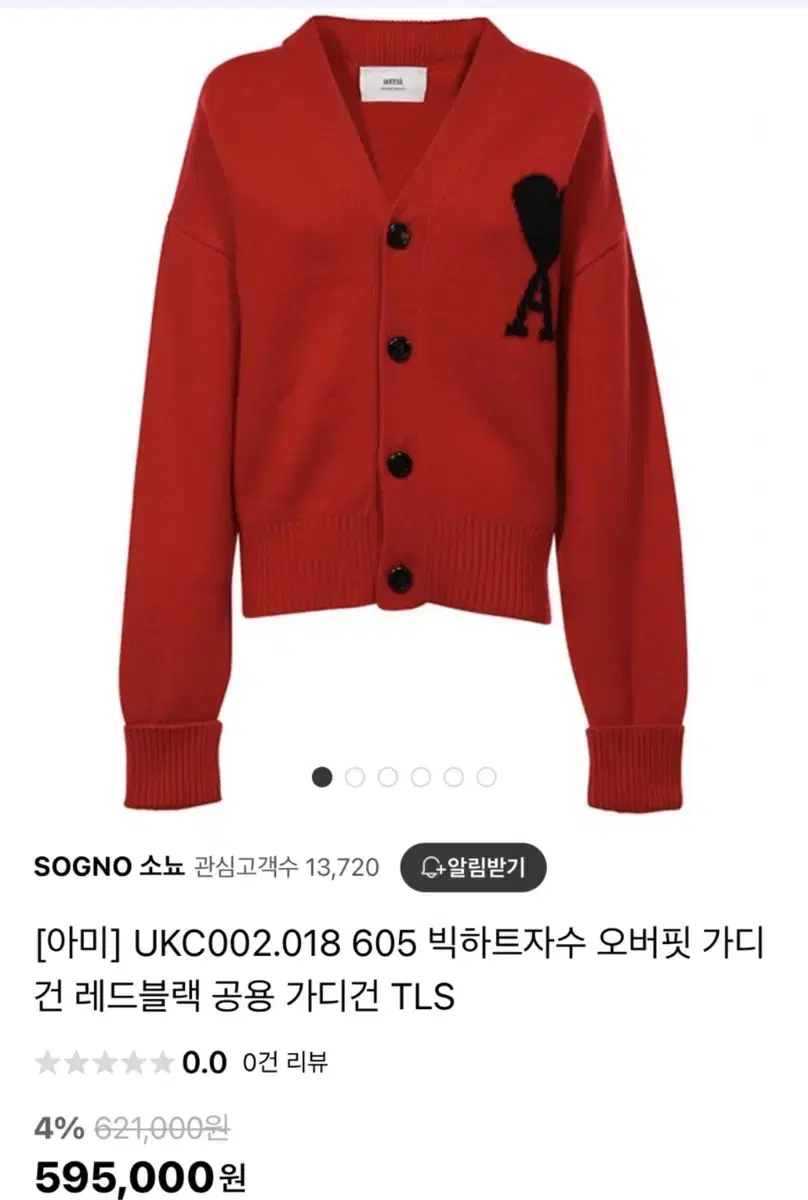Select the third carousel dot
The height and width of the screenshot is (1200, 808).
pyautogui.click(x=388, y=772)
